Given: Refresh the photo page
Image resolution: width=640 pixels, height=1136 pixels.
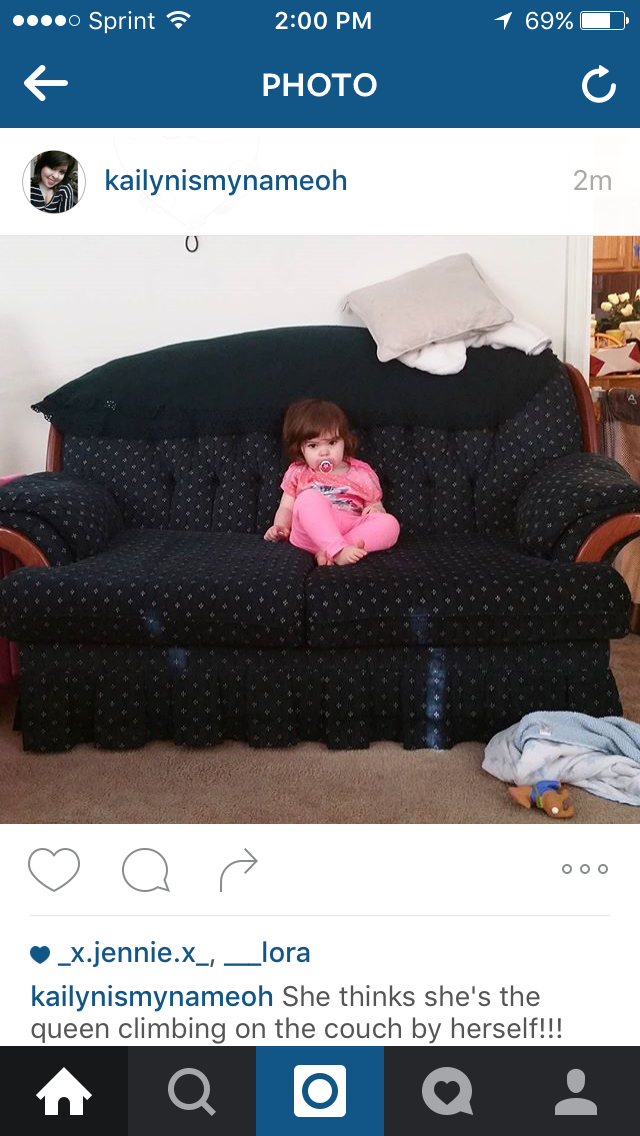Looking at the screenshot, I should [599, 85].
